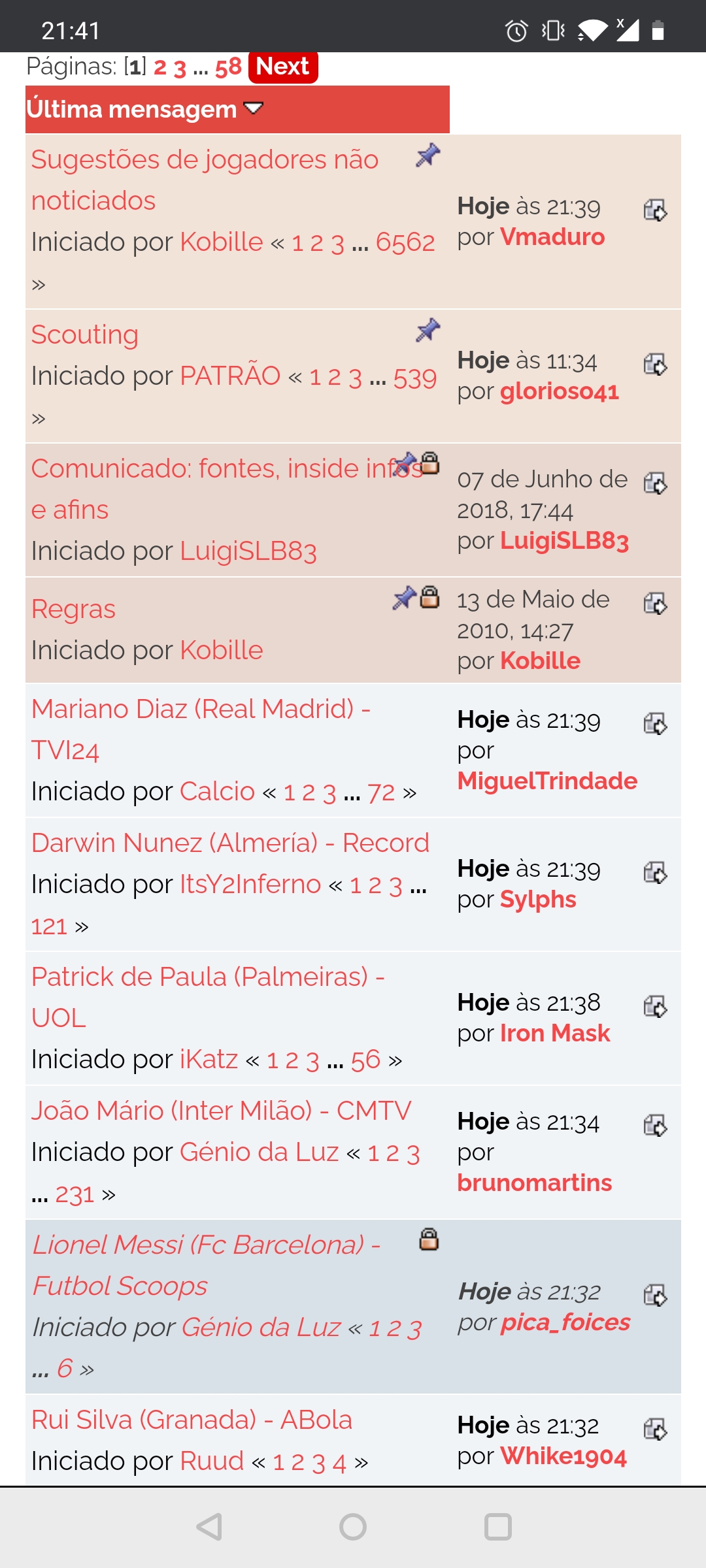Go to last post of Darwin Nunez topic

pyautogui.click(x=655, y=872)
